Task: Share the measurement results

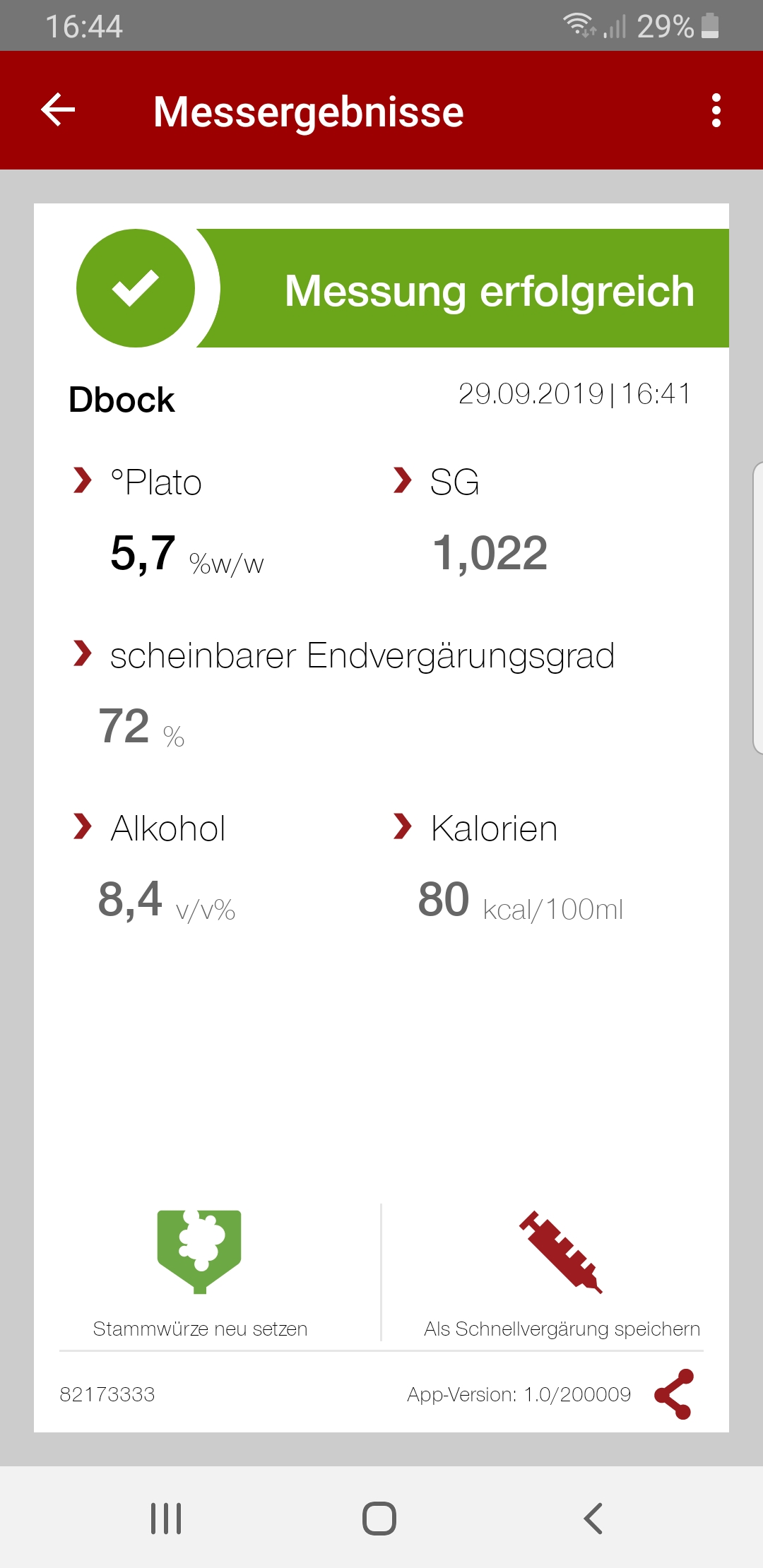Action: pos(674,1394)
